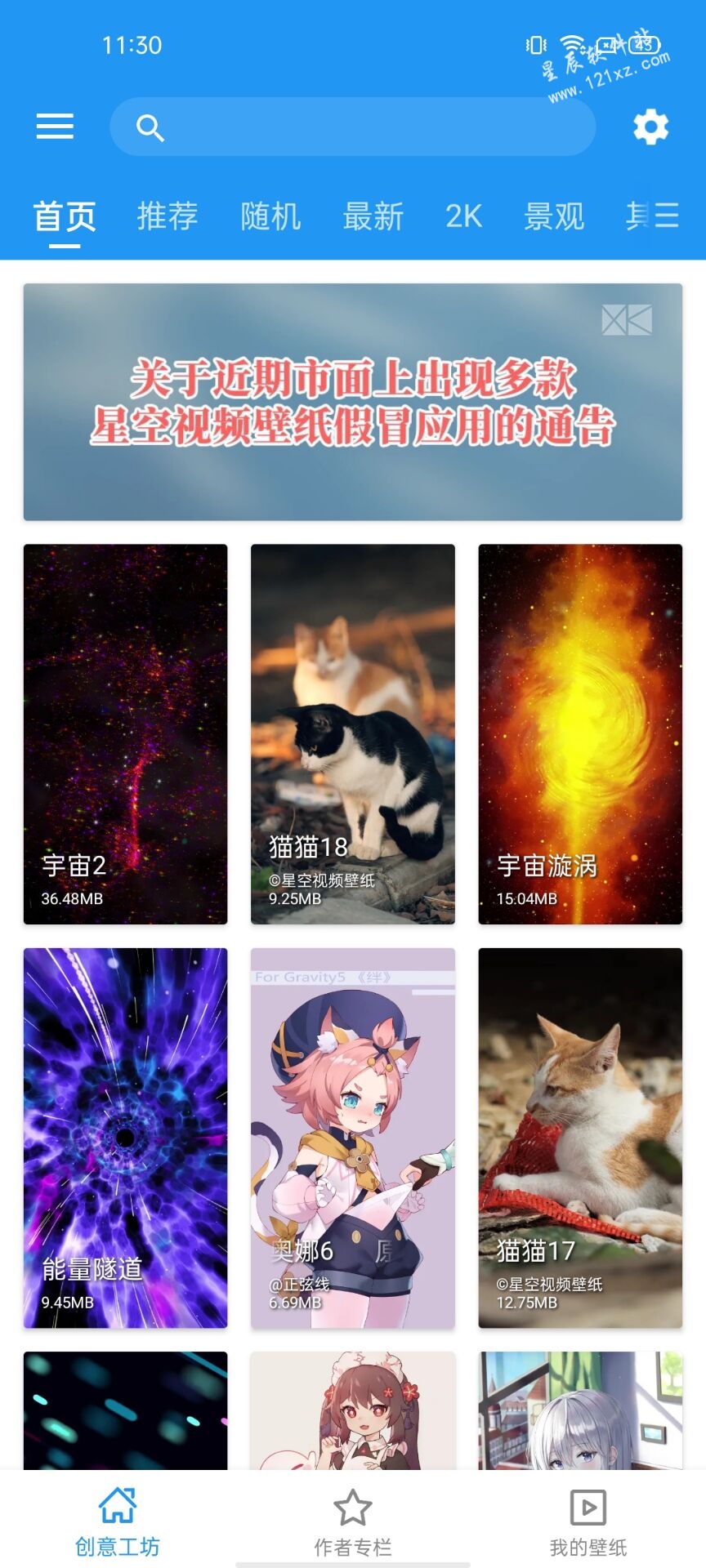Open the fake-app notice banner
The image size is (706, 1568).
[352, 402]
